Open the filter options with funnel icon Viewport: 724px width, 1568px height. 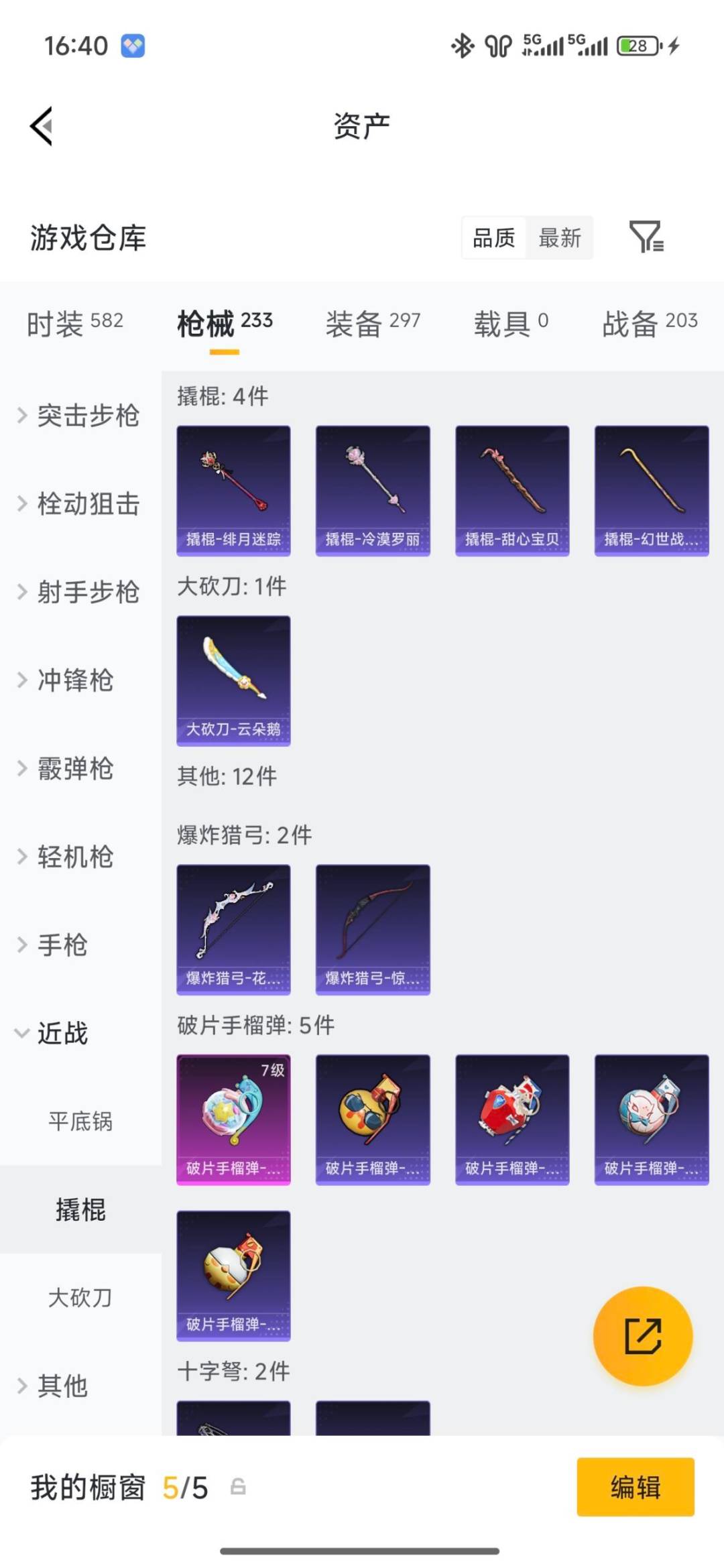click(646, 238)
